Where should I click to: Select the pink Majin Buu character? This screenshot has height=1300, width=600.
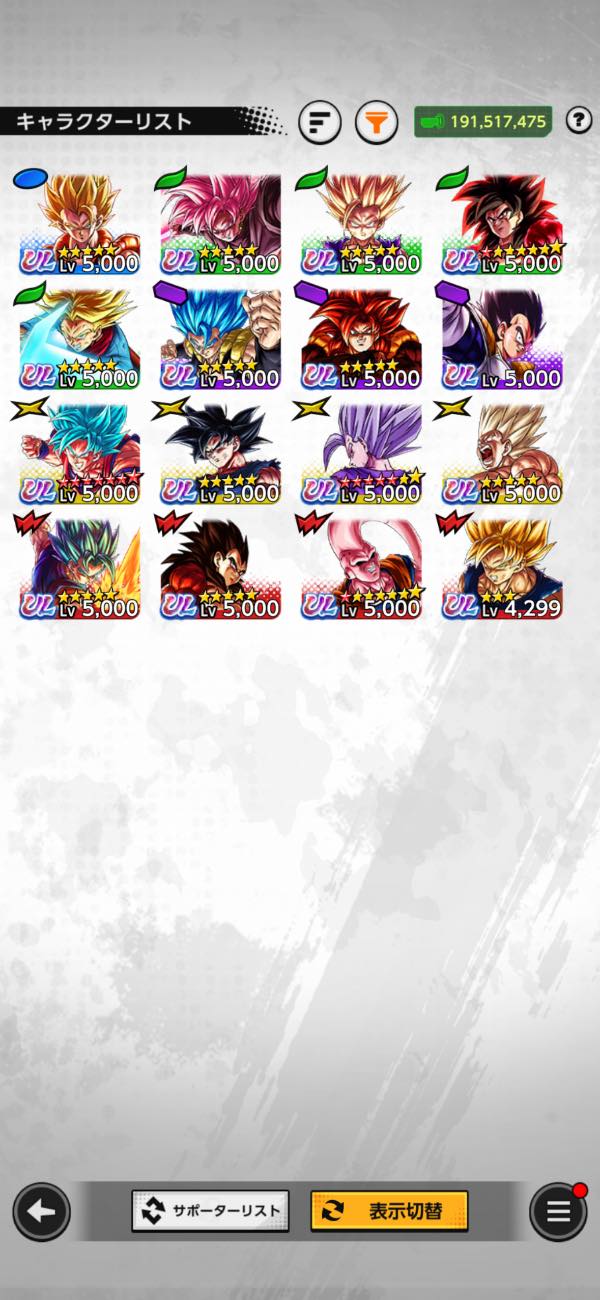[361, 567]
